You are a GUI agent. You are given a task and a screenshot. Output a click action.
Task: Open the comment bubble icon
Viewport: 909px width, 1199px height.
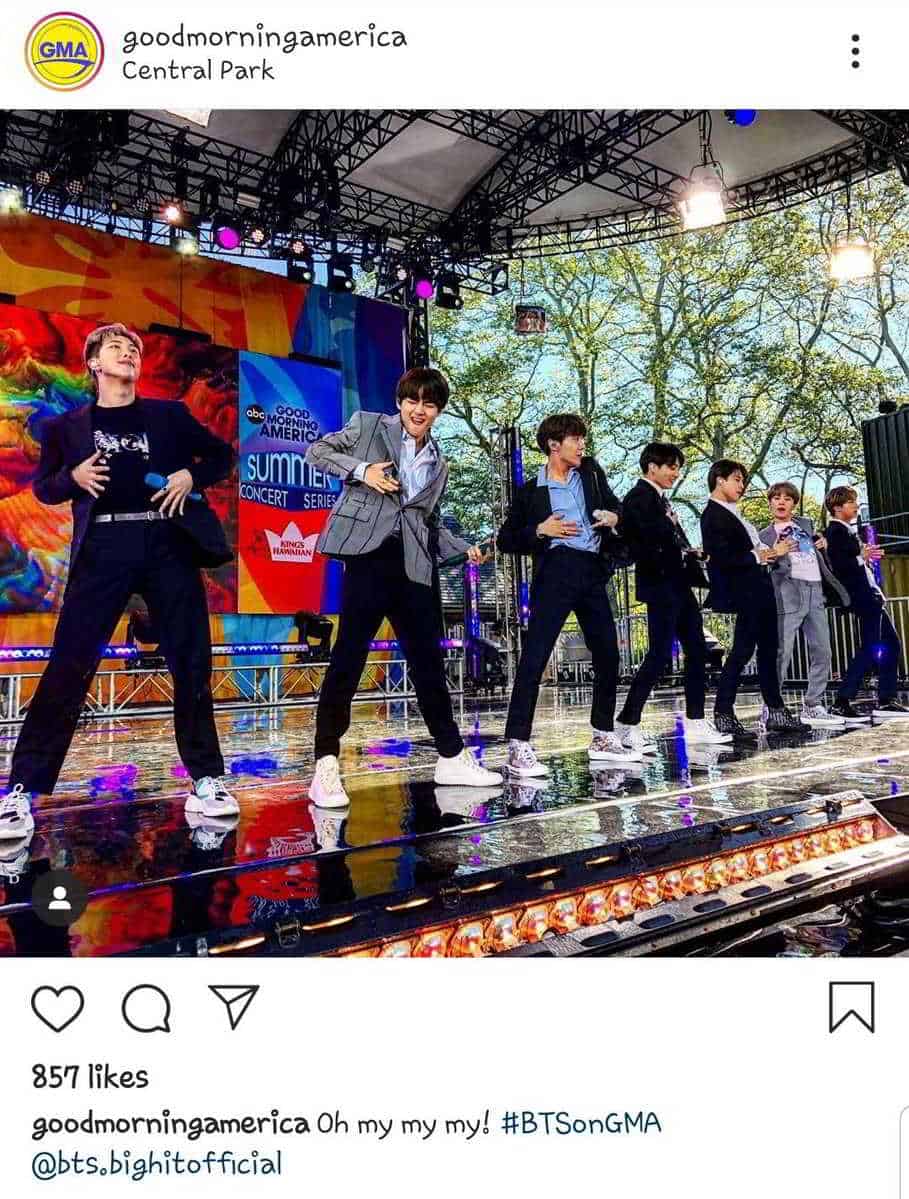146,1007
